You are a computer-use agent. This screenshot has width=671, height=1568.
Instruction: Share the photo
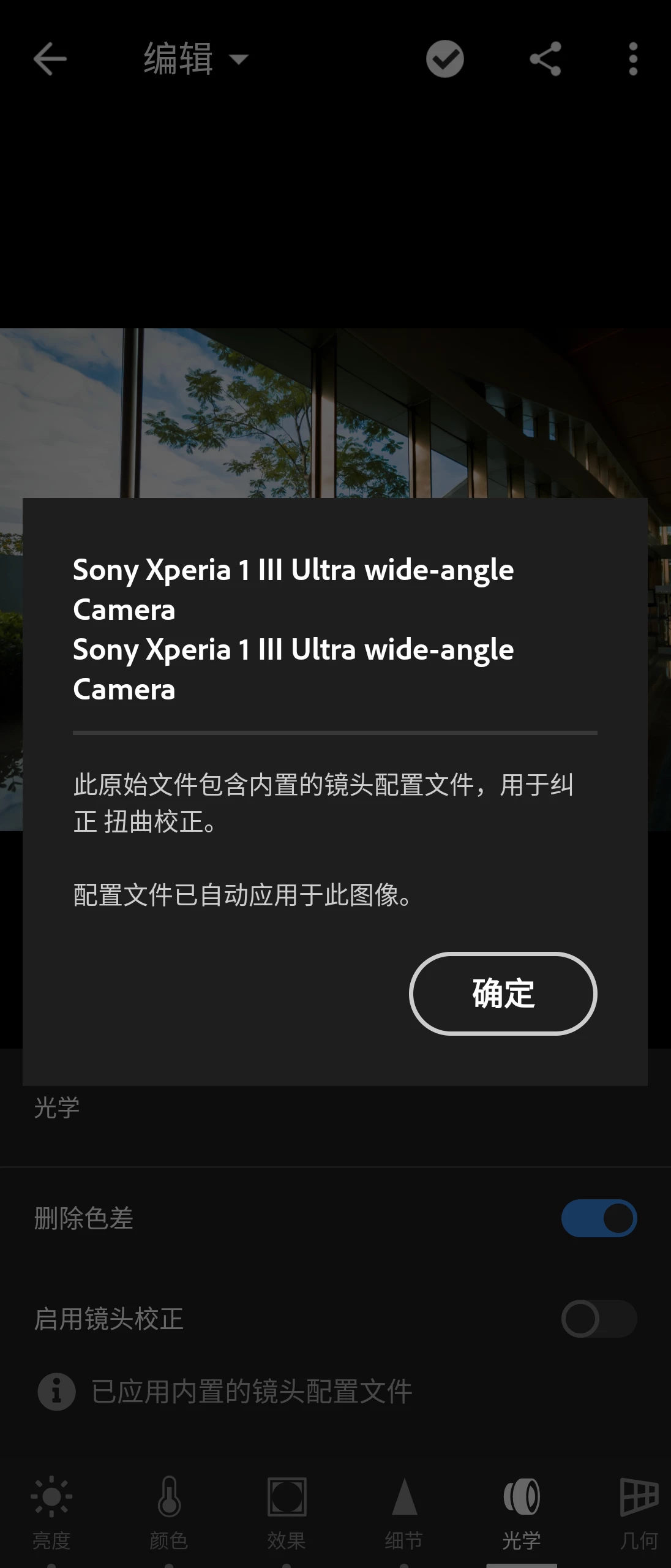pyautogui.click(x=545, y=59)
